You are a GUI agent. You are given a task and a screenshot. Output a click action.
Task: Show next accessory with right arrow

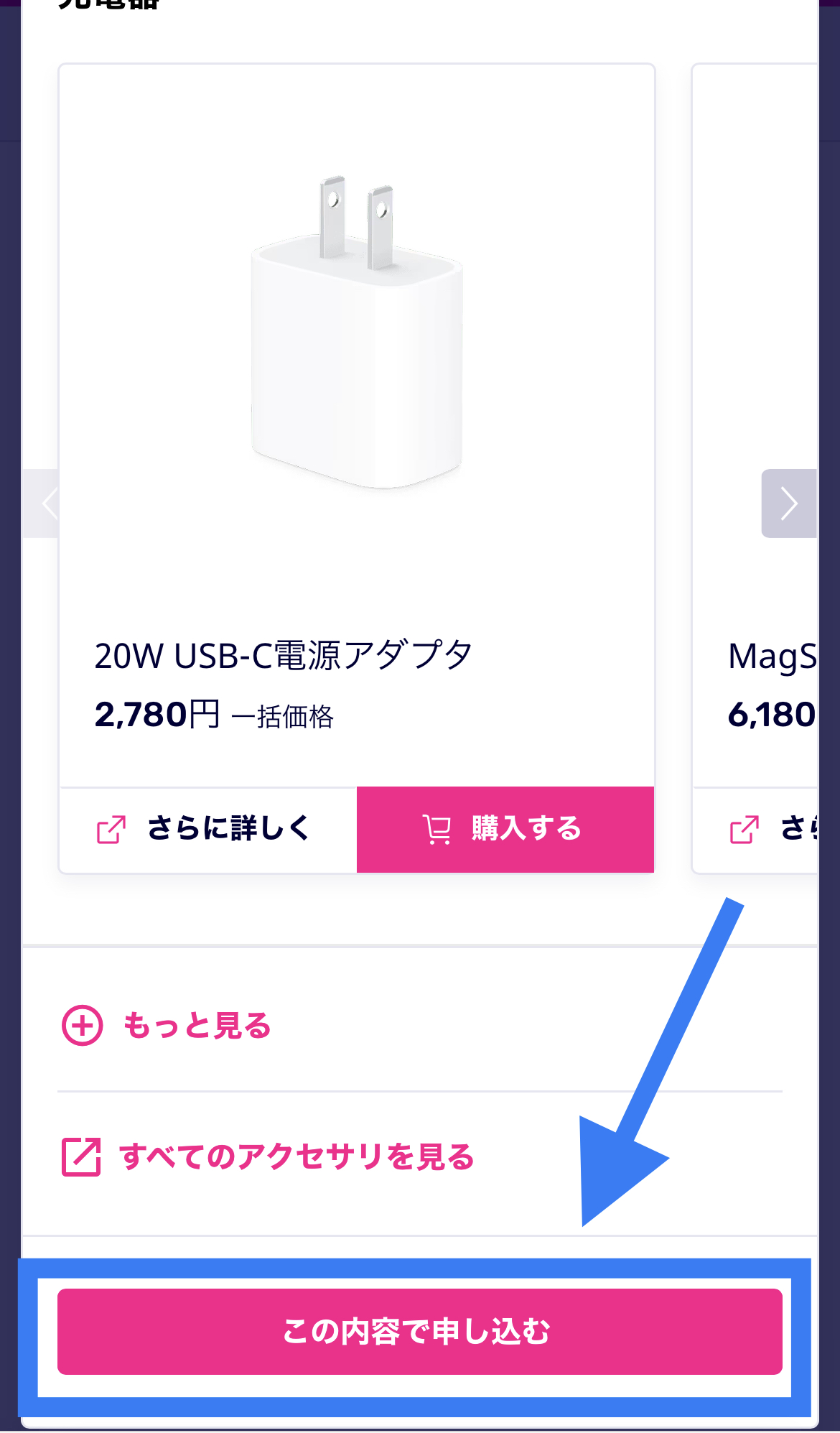pos(788,504)
